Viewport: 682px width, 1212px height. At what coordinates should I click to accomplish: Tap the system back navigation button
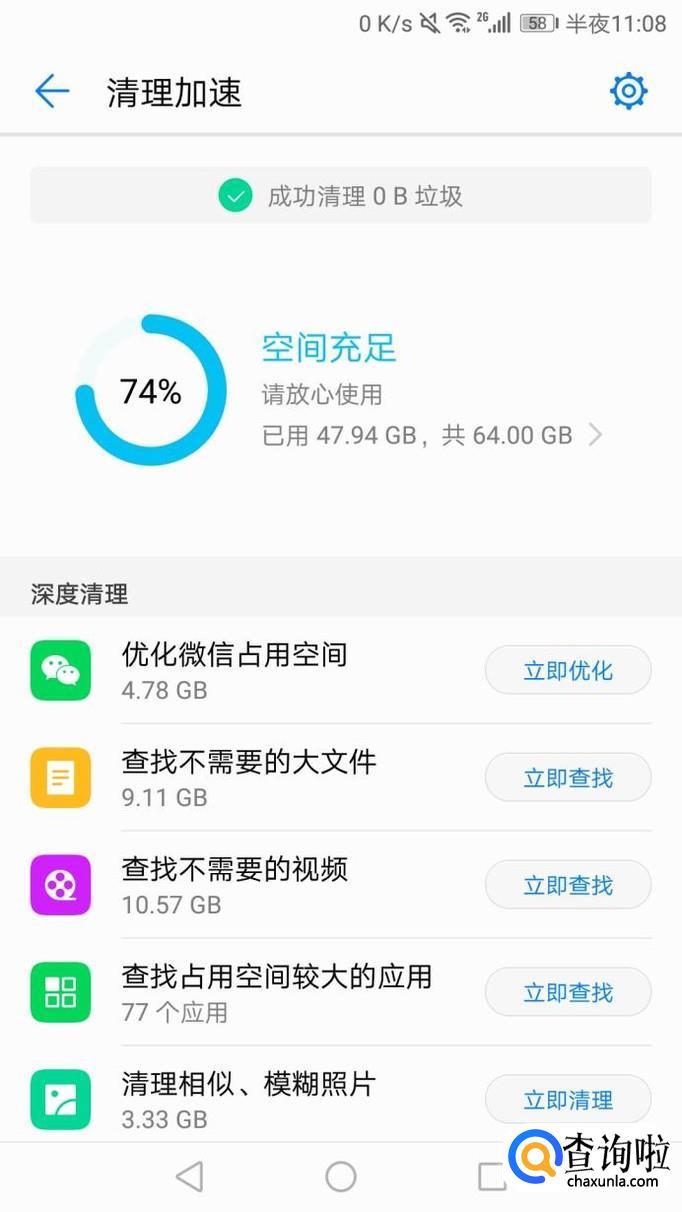point(189,1176)
